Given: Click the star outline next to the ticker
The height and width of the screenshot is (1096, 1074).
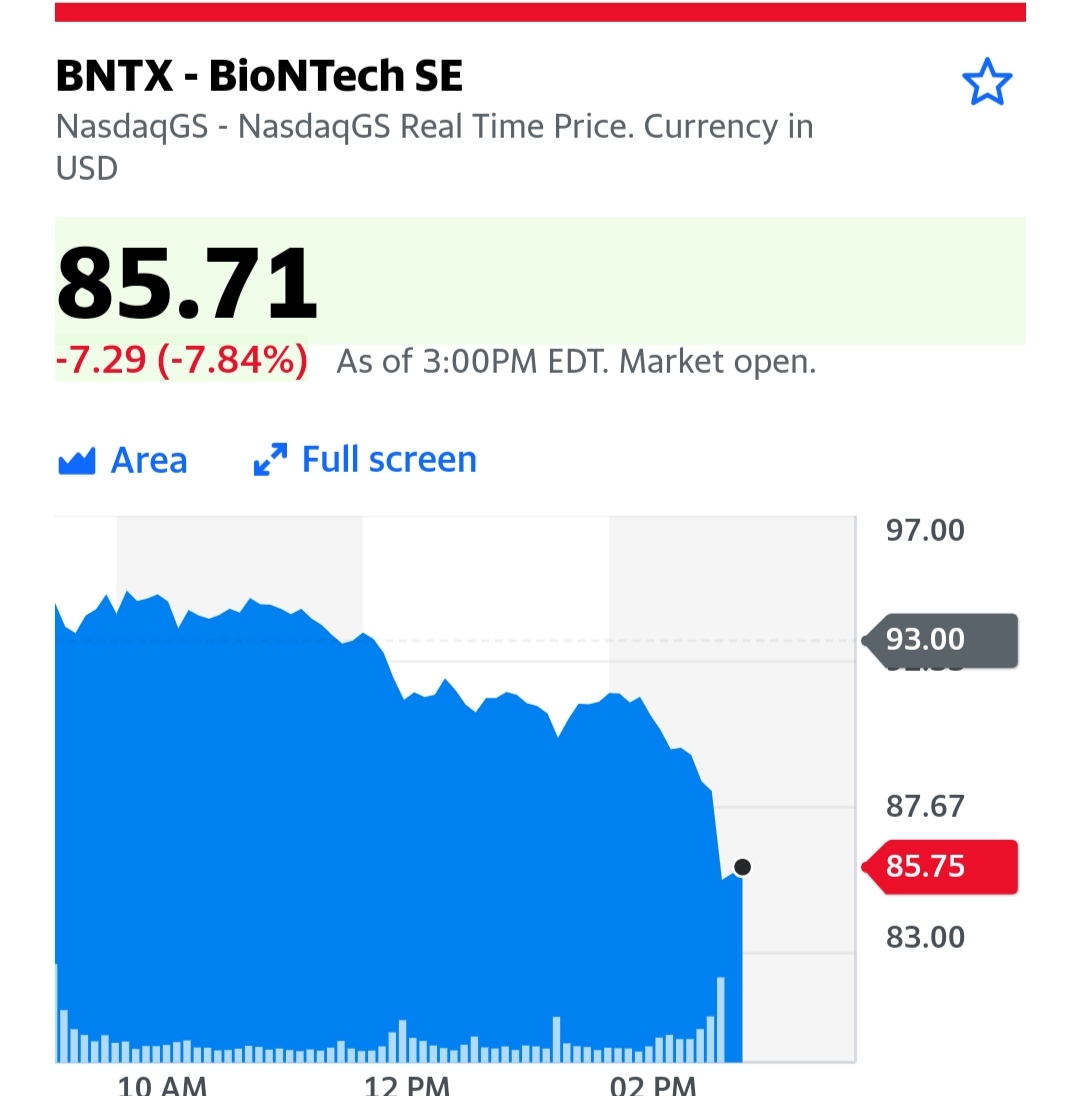Looking at the screenshot, I should pyautogui.click(x=988, y=82).
